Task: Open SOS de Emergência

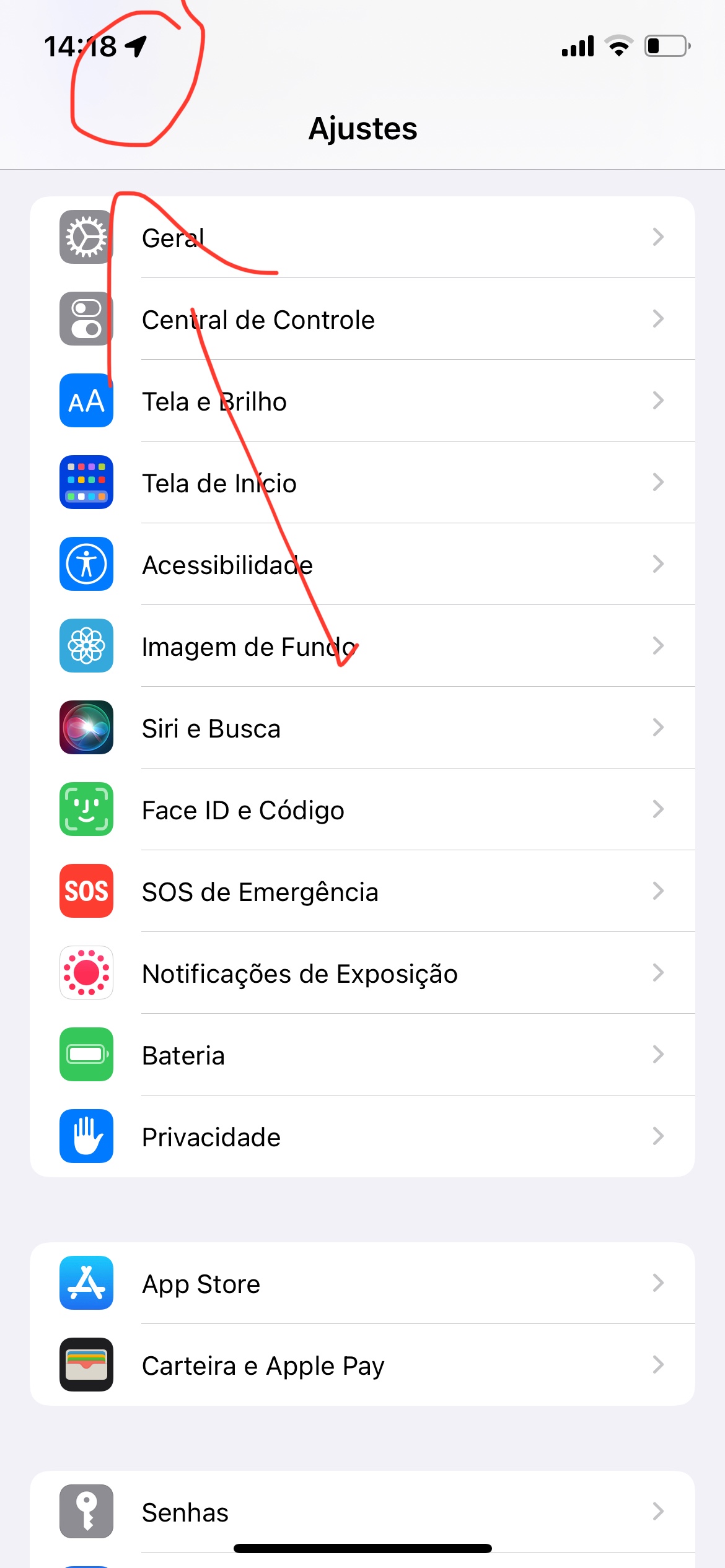Action: 362,892
